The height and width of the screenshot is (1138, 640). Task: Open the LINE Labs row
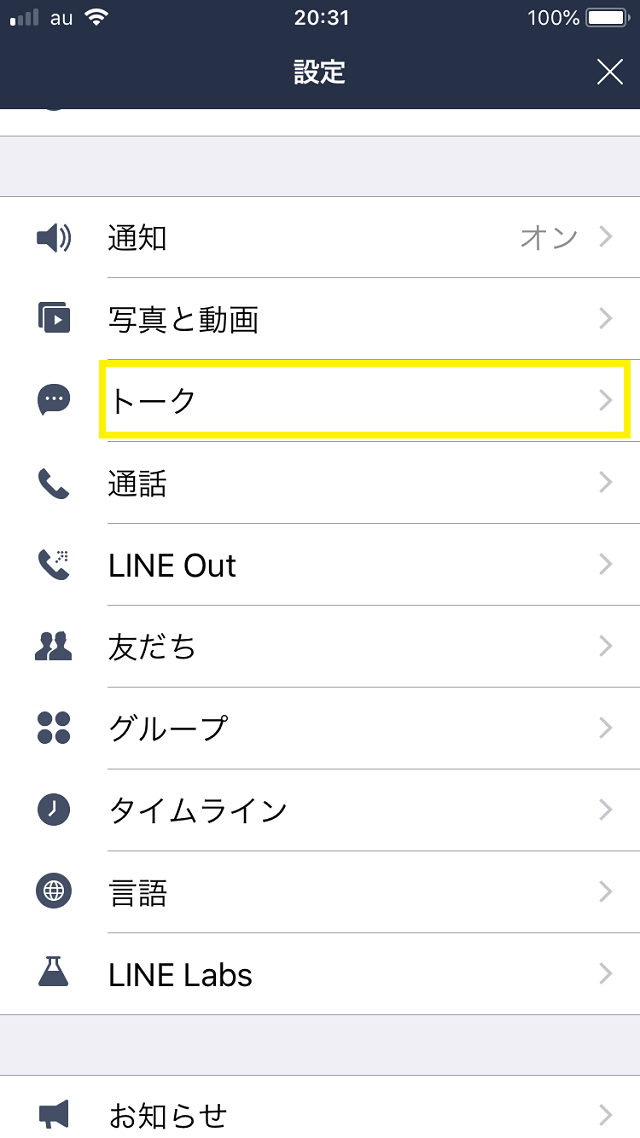[x=320, y=974]
